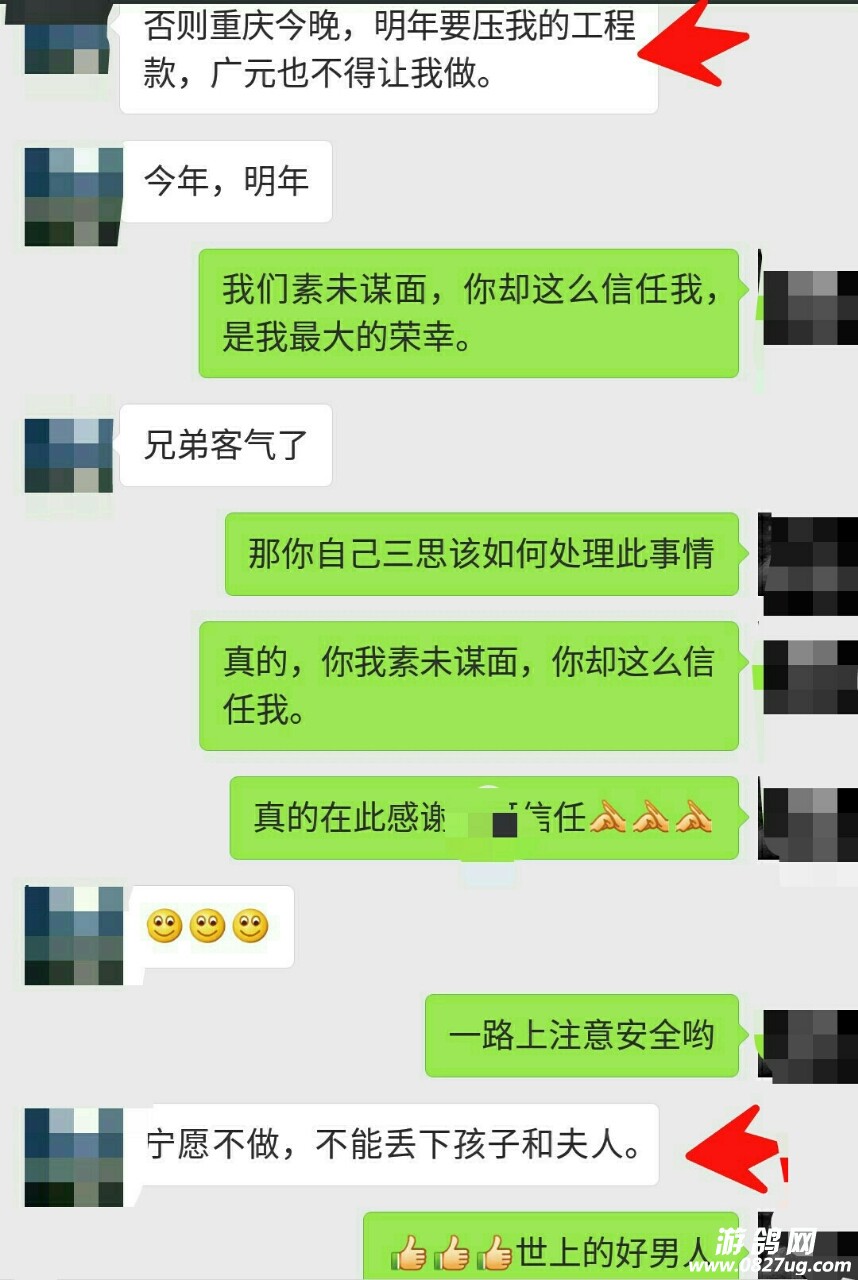The height and width of the screenshot is (1280, 858).
Task: Open own avatar beside '一路上注意安全哟'
Action: click(x=808, y=1046)
